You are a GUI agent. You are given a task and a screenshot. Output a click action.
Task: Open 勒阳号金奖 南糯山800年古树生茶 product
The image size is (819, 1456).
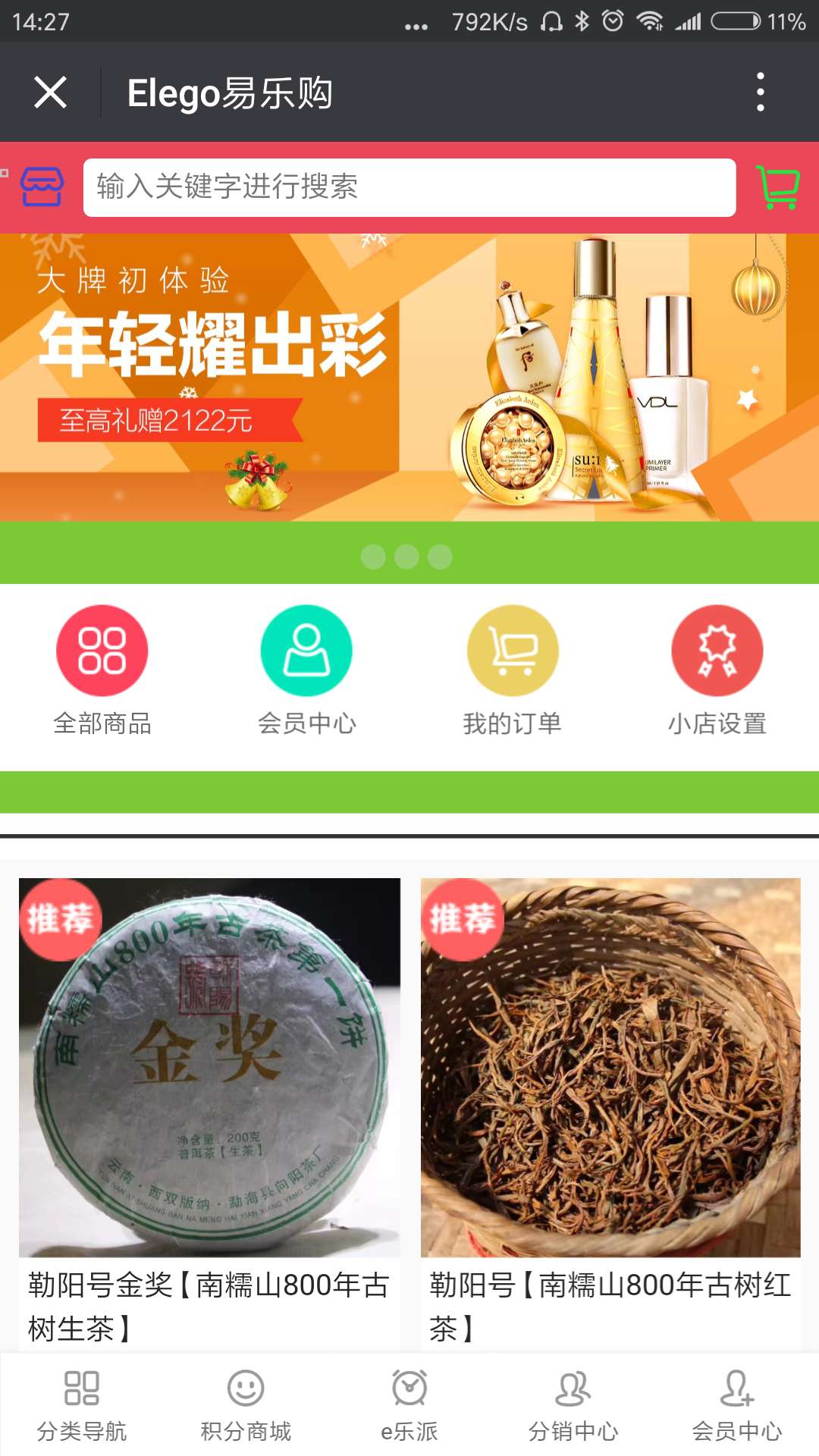206,1283
